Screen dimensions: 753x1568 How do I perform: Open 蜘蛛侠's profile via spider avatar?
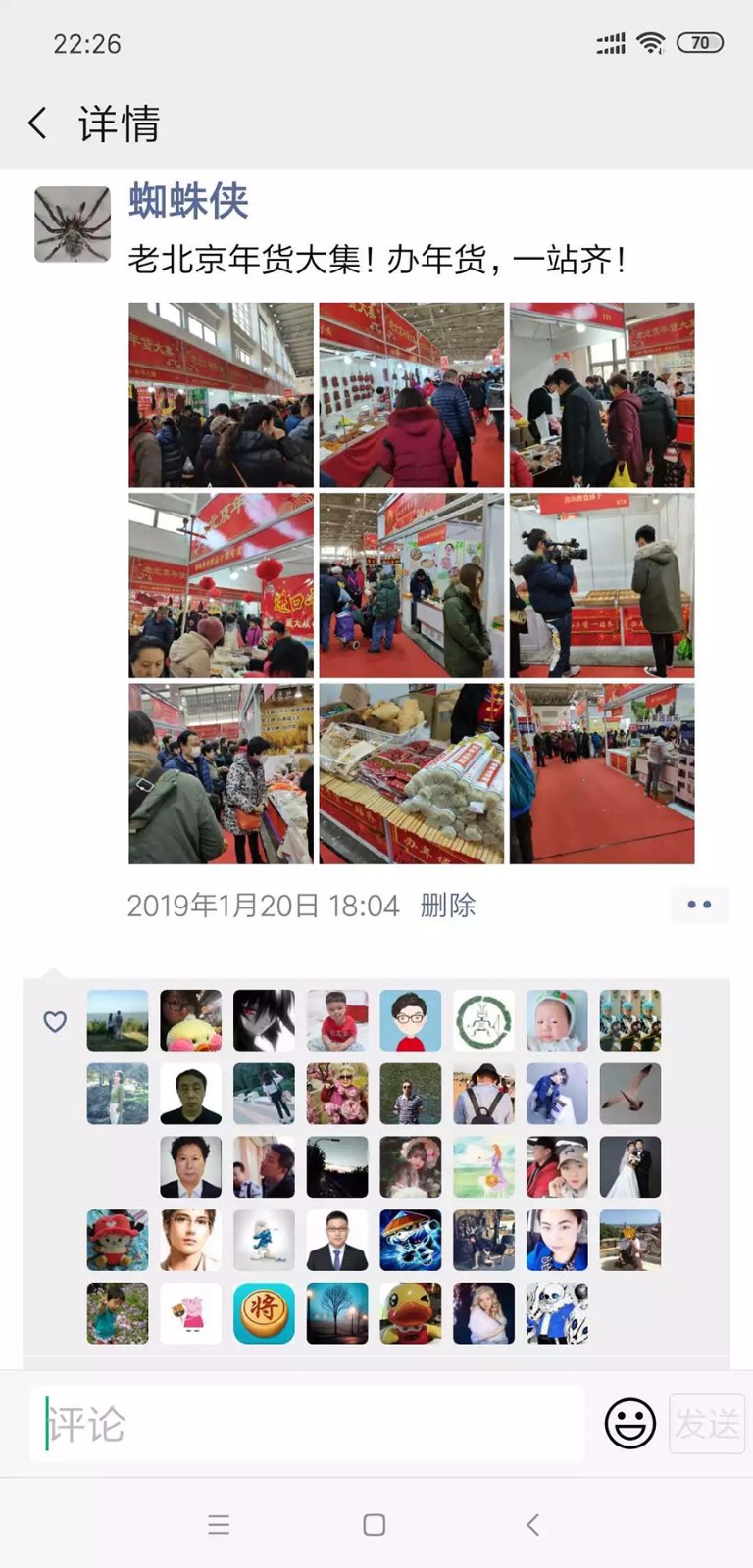[73, 224]
